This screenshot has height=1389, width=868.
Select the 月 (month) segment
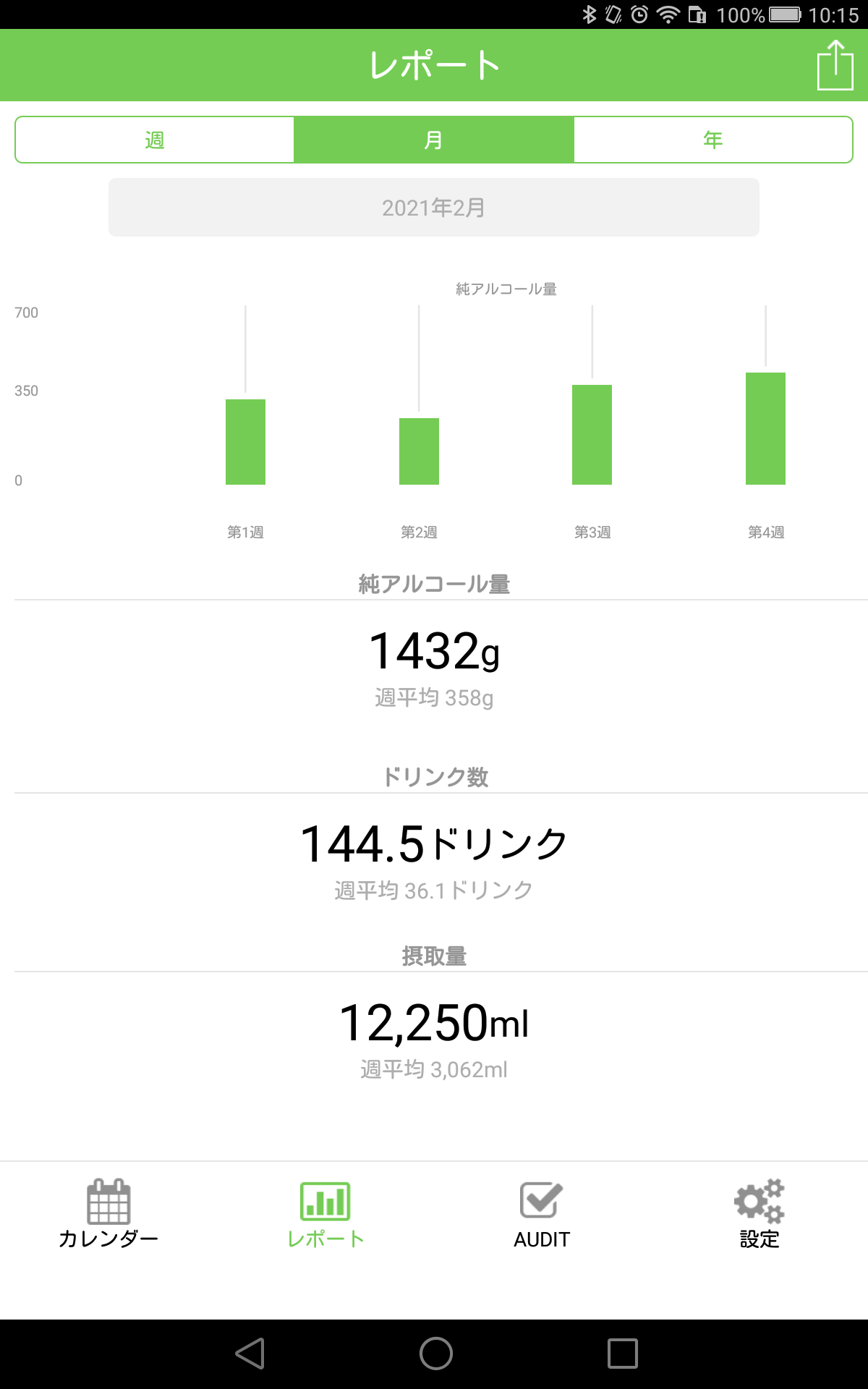[434, 140]
